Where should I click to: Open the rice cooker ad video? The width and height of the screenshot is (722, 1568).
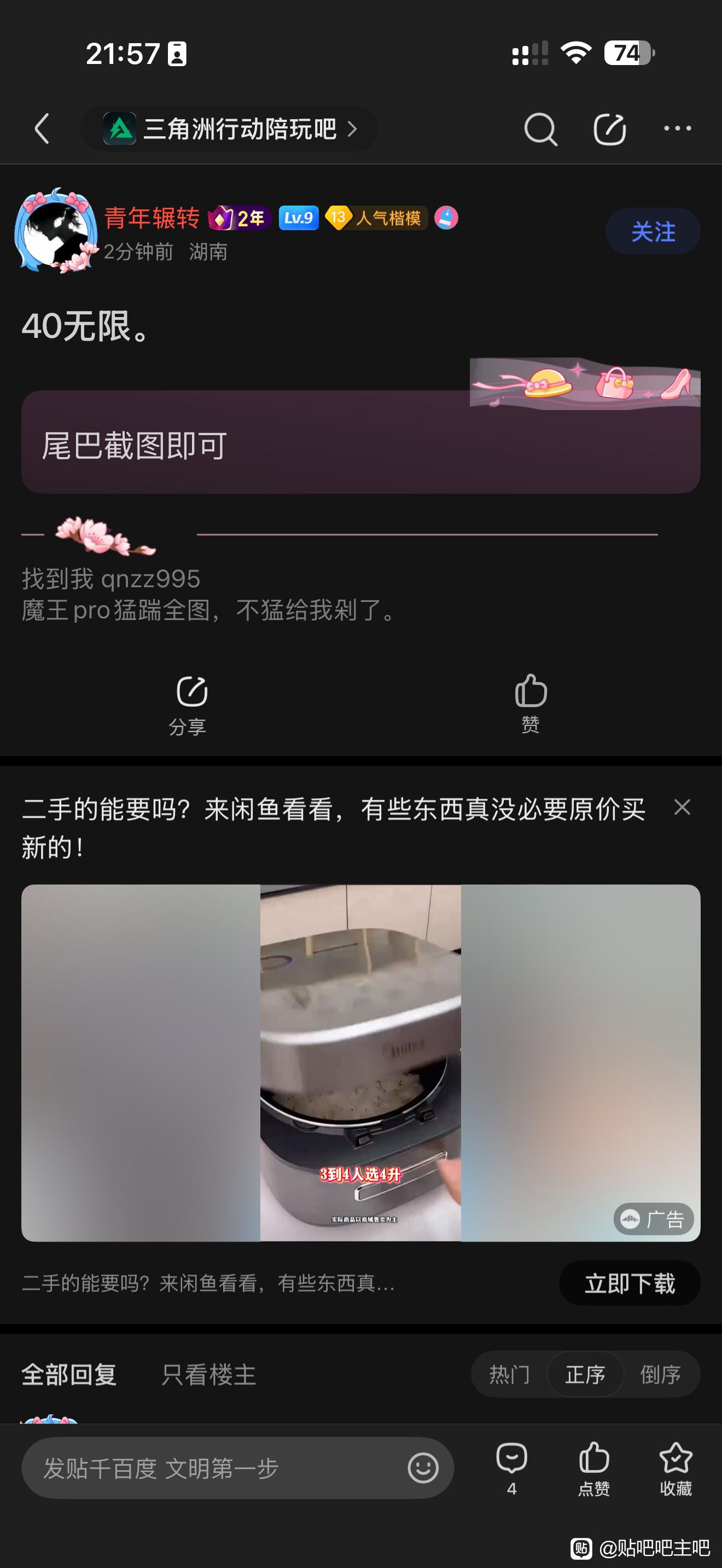tap(360, 1062)
